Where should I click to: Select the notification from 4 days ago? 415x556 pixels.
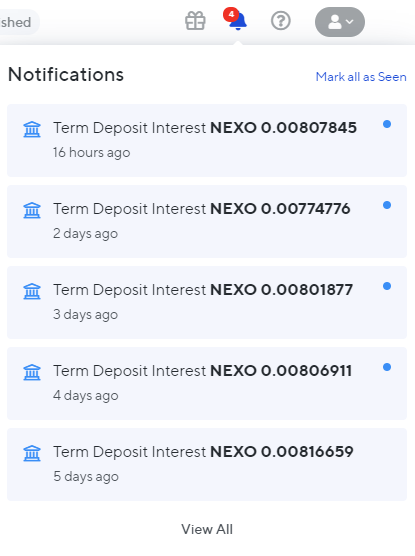(x=207, y=384)
